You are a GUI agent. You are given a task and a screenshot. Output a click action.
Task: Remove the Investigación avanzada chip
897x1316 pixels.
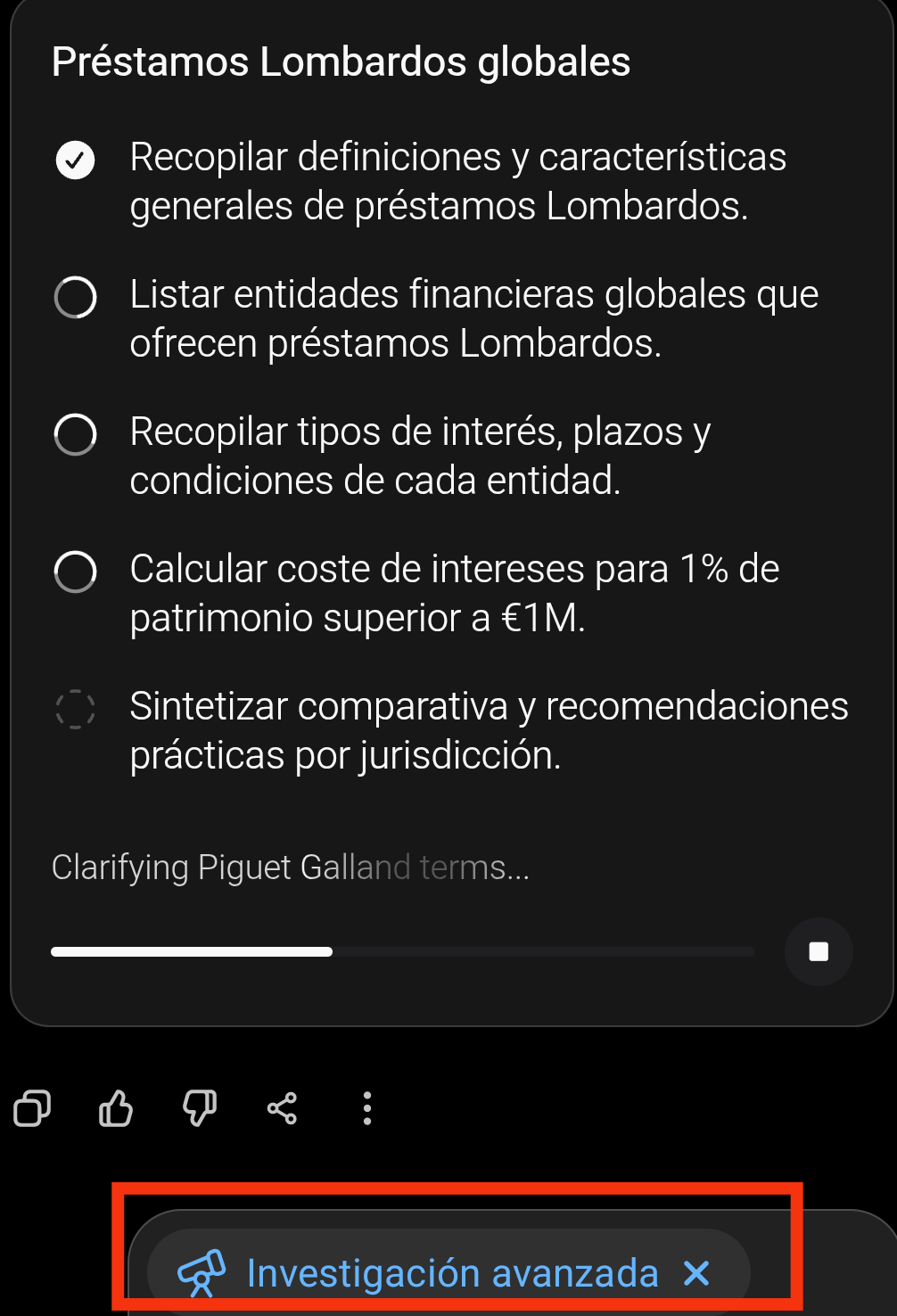click(x=696, y=1273)
